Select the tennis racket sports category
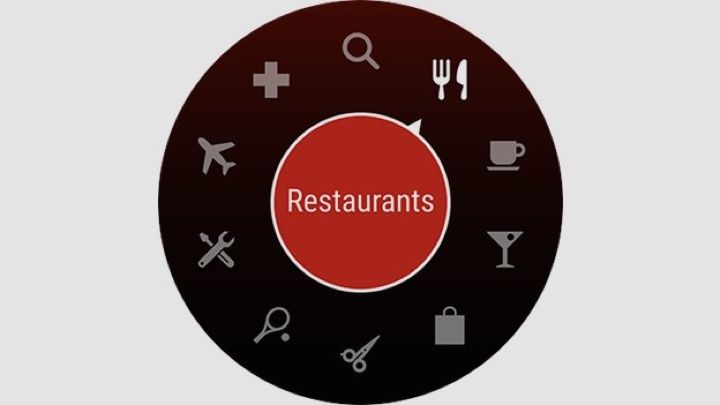The width and height of the screenshot is (720, 405). [271, 325]
